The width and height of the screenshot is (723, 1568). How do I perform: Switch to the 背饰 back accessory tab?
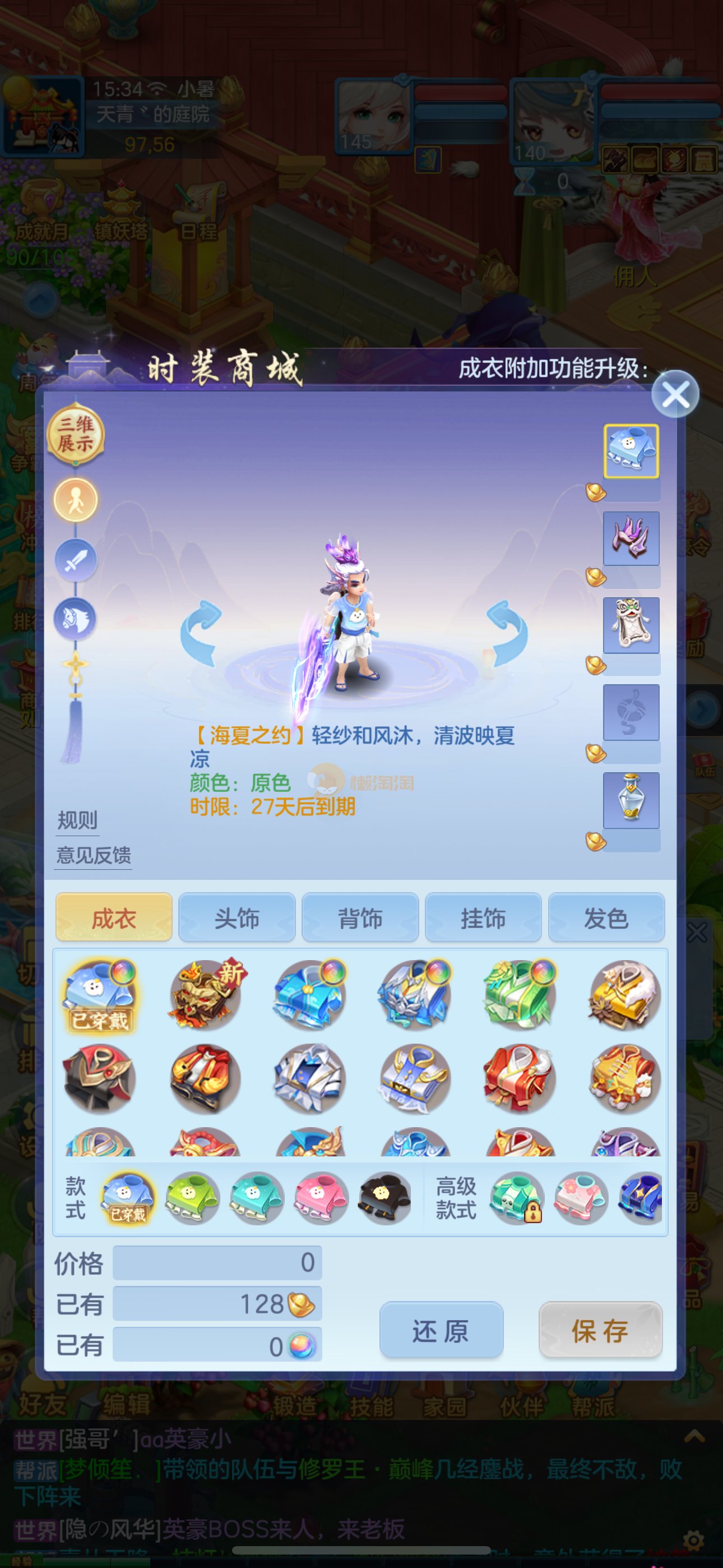(360, 918)
